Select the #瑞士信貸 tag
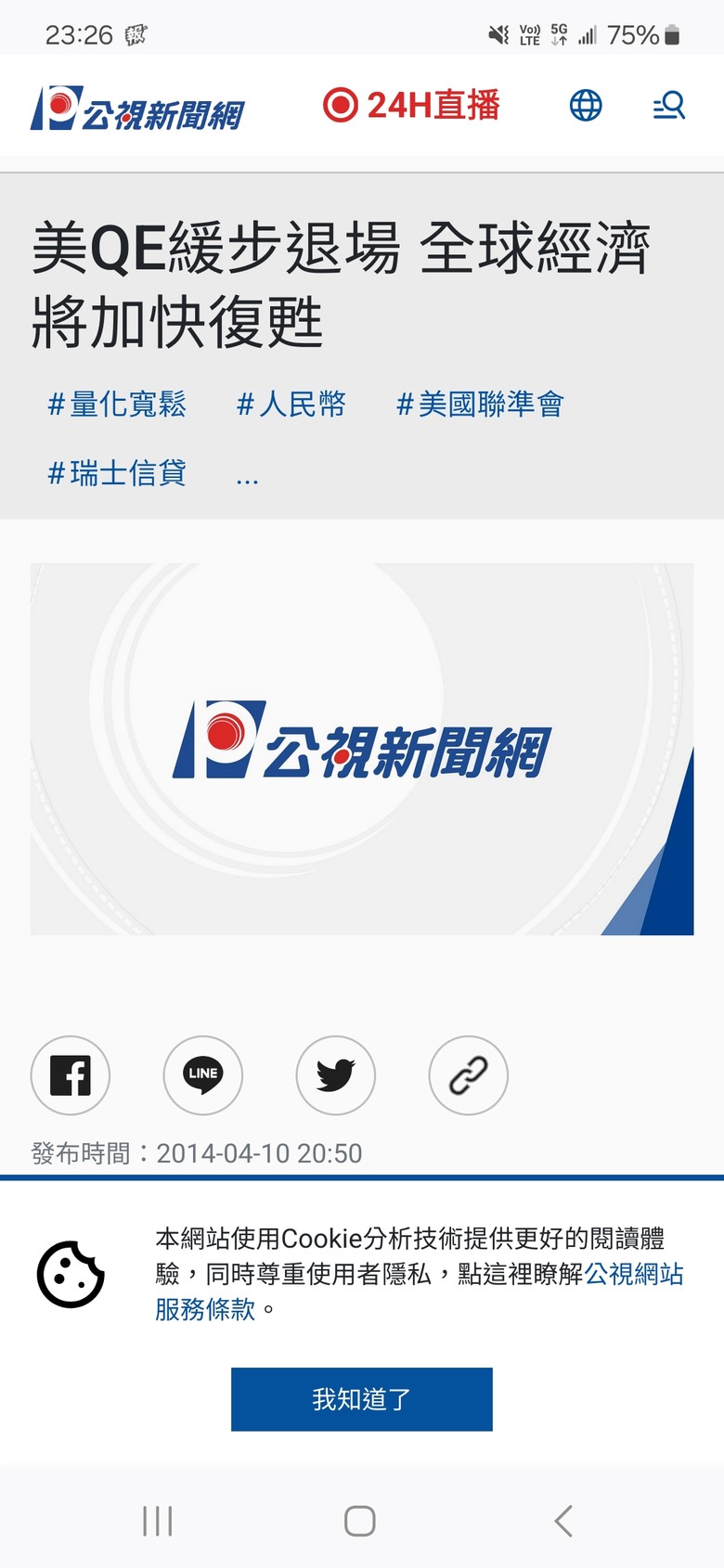This screenshot has width=724, height=1568. coord(117,473)
